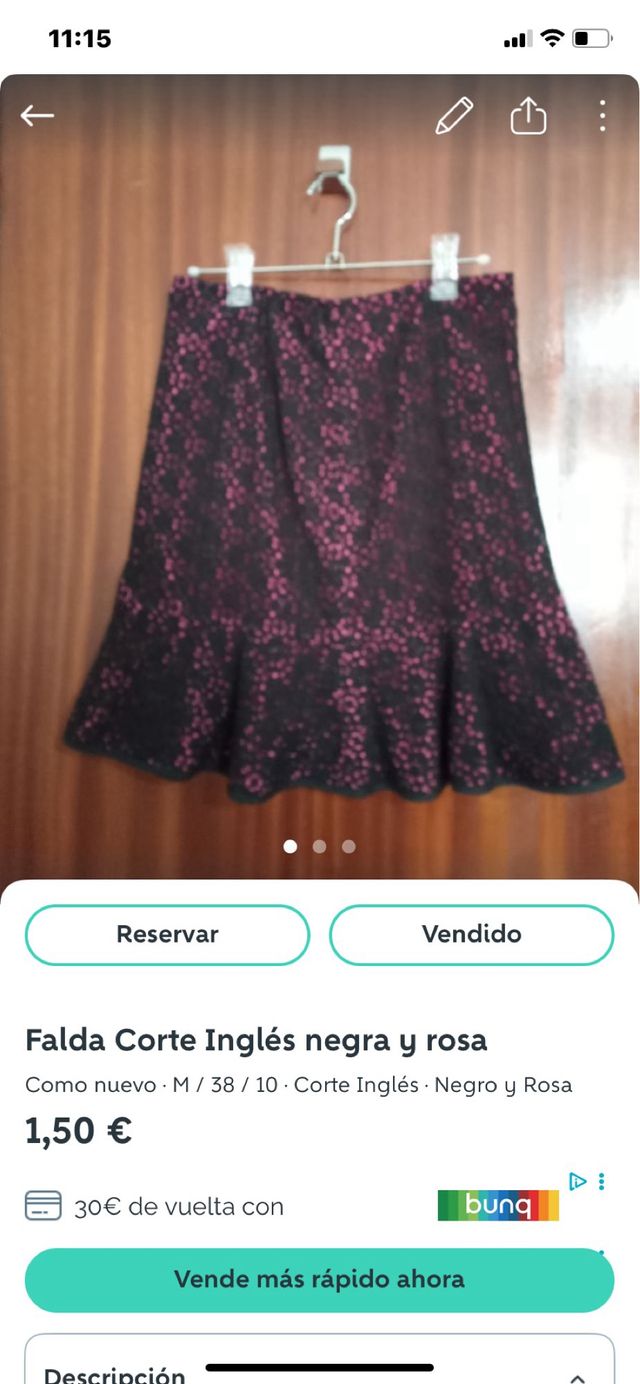The height and width of the screenshot is (1384, 640).
Task: Share the skirt listing
Action: pos(528,117)
